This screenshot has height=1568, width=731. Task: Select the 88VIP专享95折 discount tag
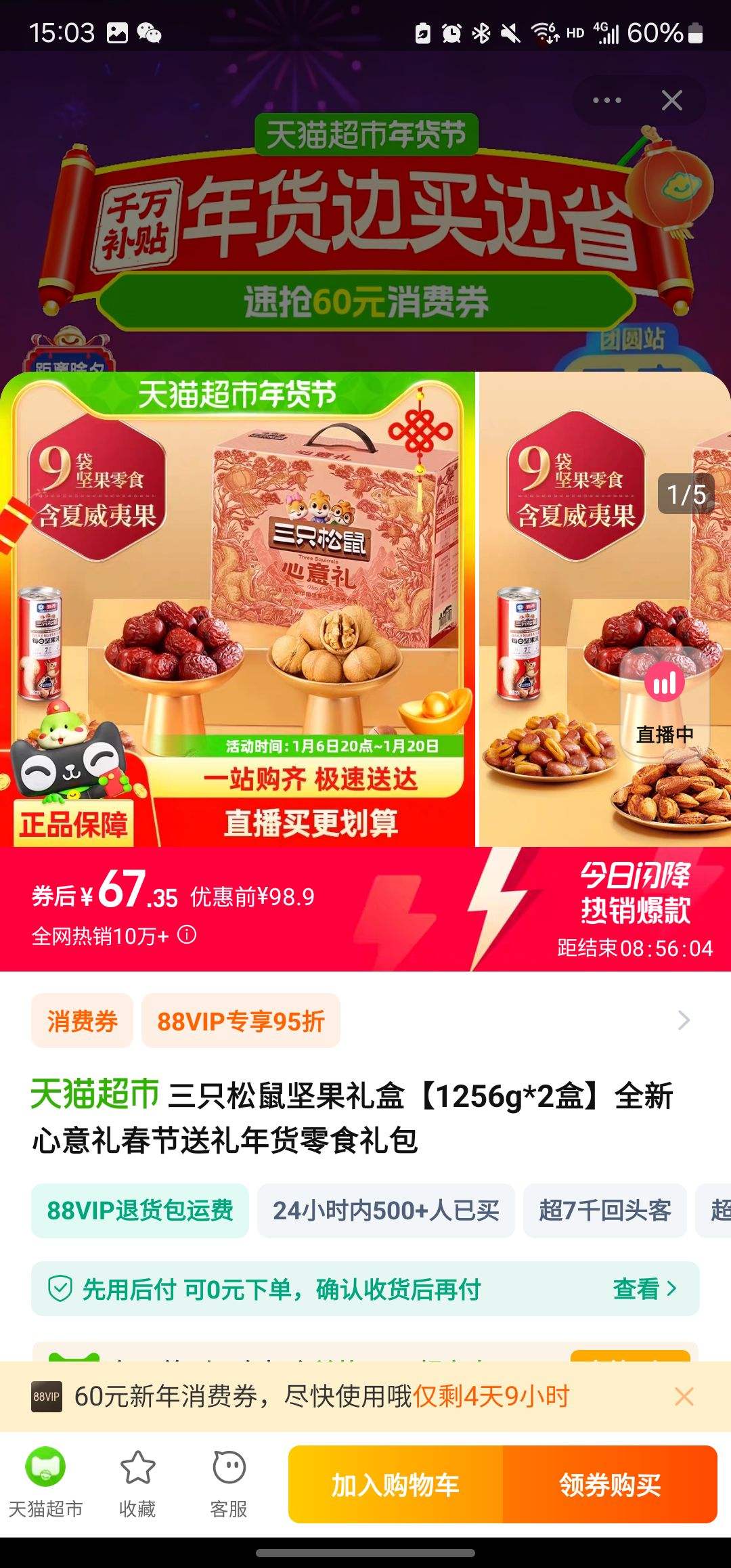tap(240, 1021)
